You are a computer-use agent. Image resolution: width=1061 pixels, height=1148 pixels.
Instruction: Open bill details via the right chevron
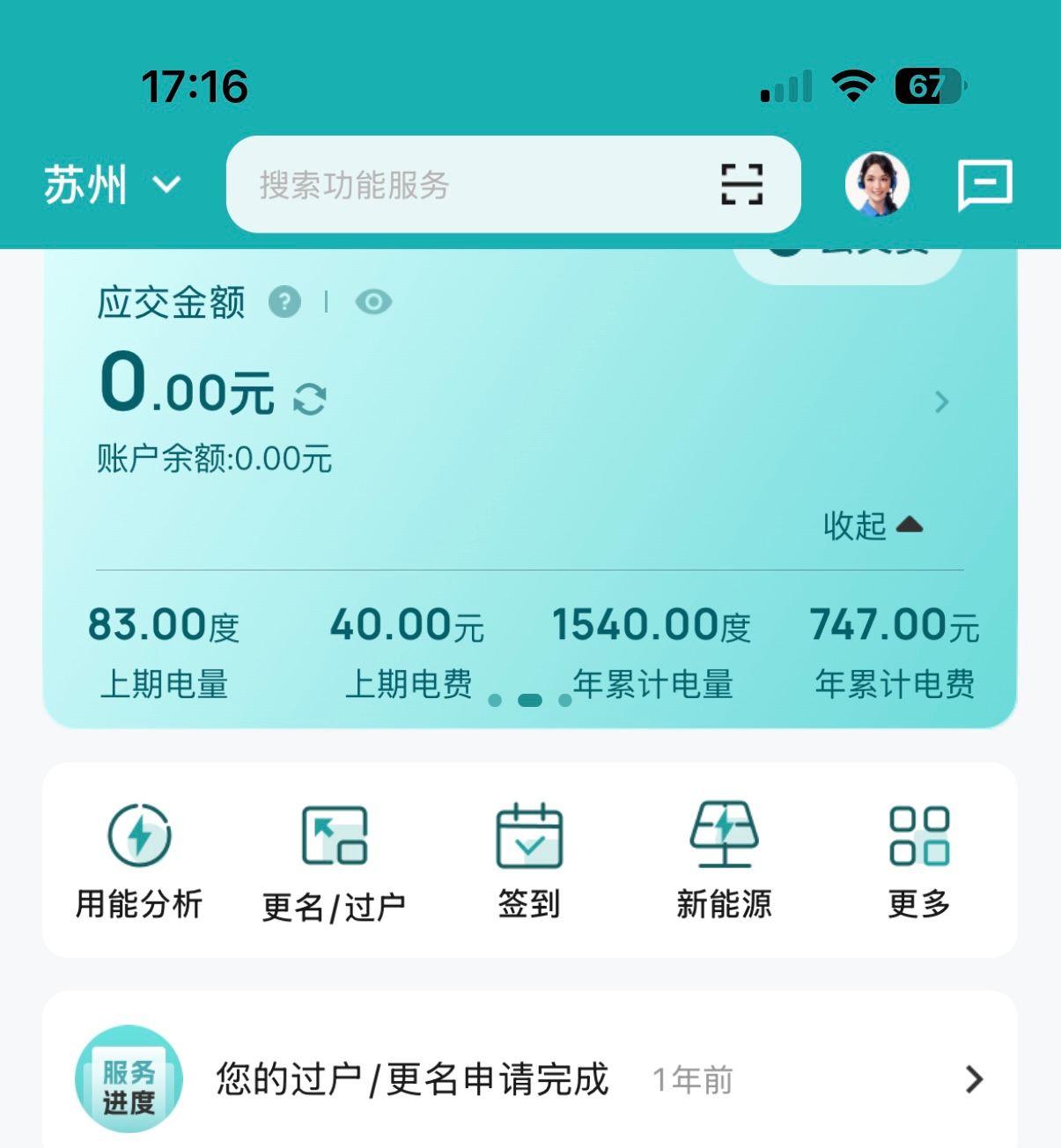tap(941, 402)
